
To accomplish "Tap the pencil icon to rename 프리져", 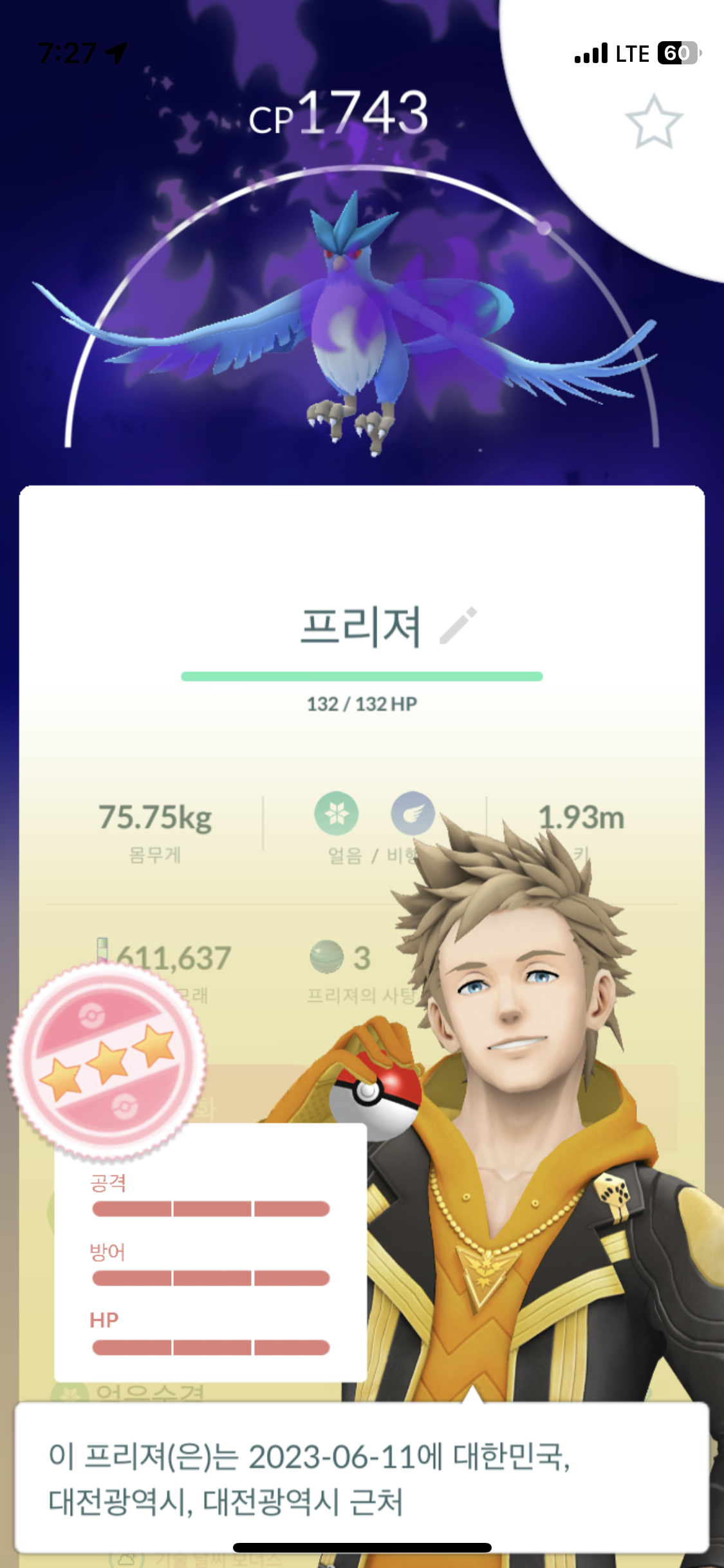I will [x=458, y=626].
